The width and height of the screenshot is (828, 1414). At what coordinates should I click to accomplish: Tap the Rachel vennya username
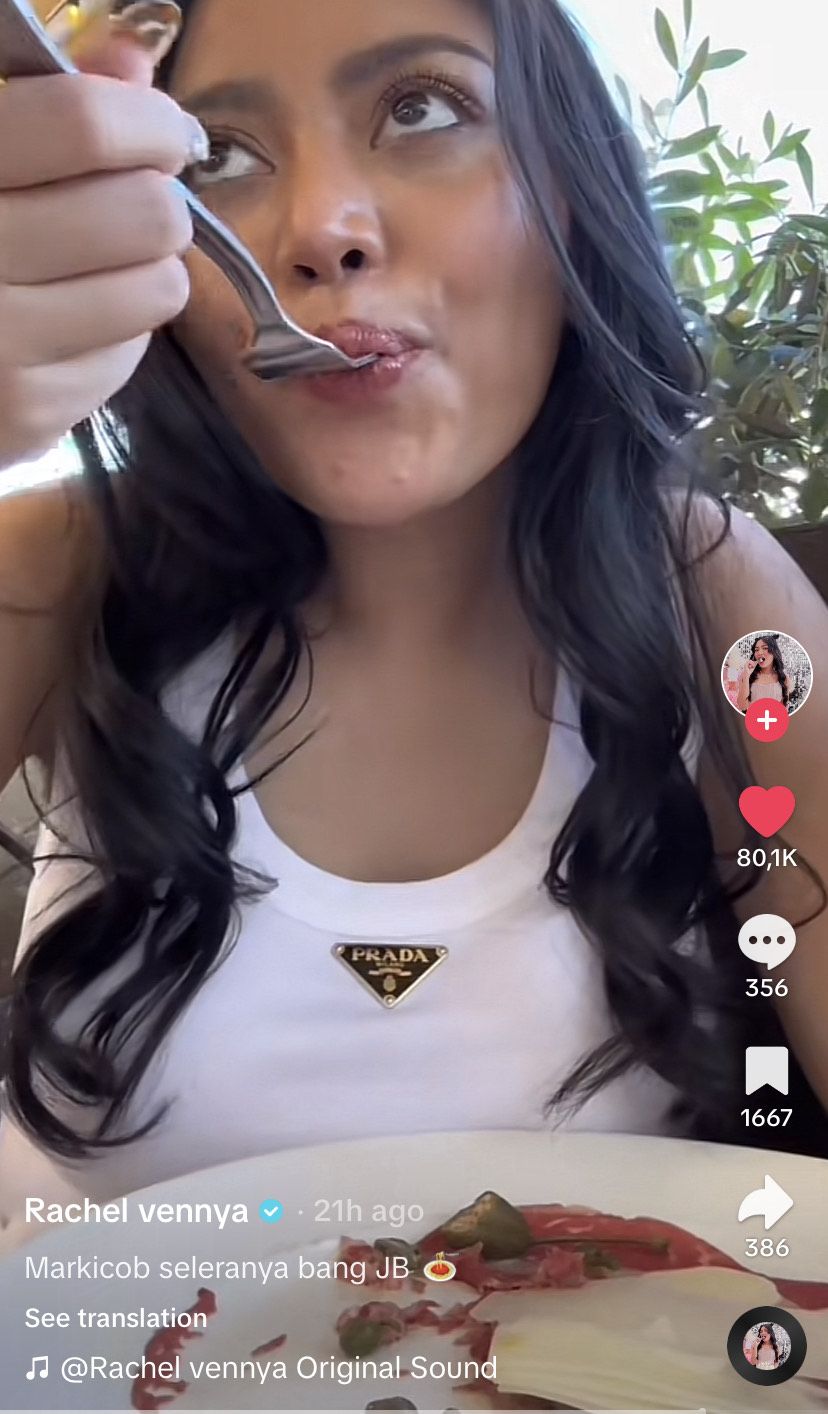click(136, 1211)
